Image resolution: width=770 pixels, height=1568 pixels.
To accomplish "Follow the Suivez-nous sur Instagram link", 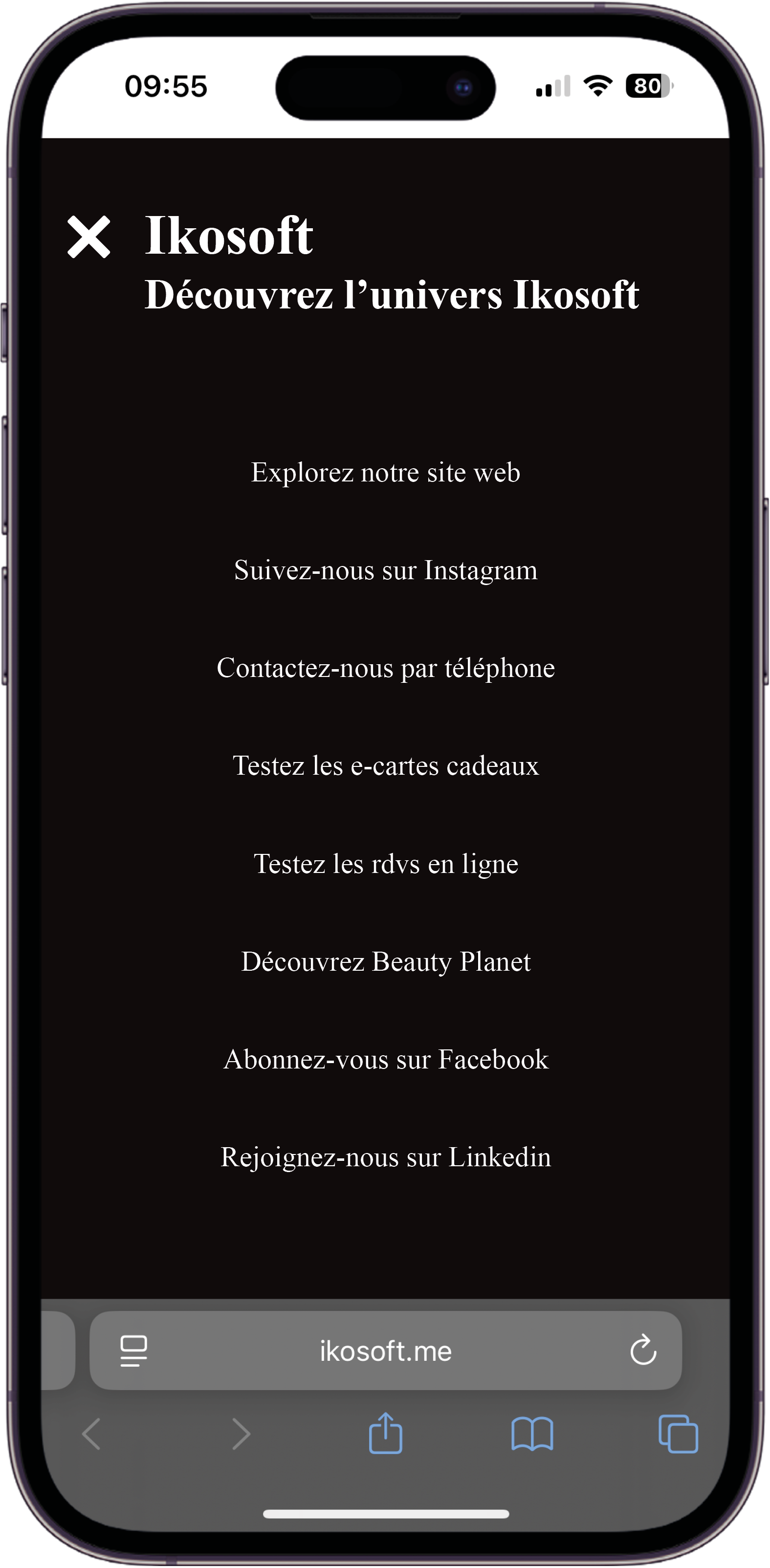I will point(385,571).
